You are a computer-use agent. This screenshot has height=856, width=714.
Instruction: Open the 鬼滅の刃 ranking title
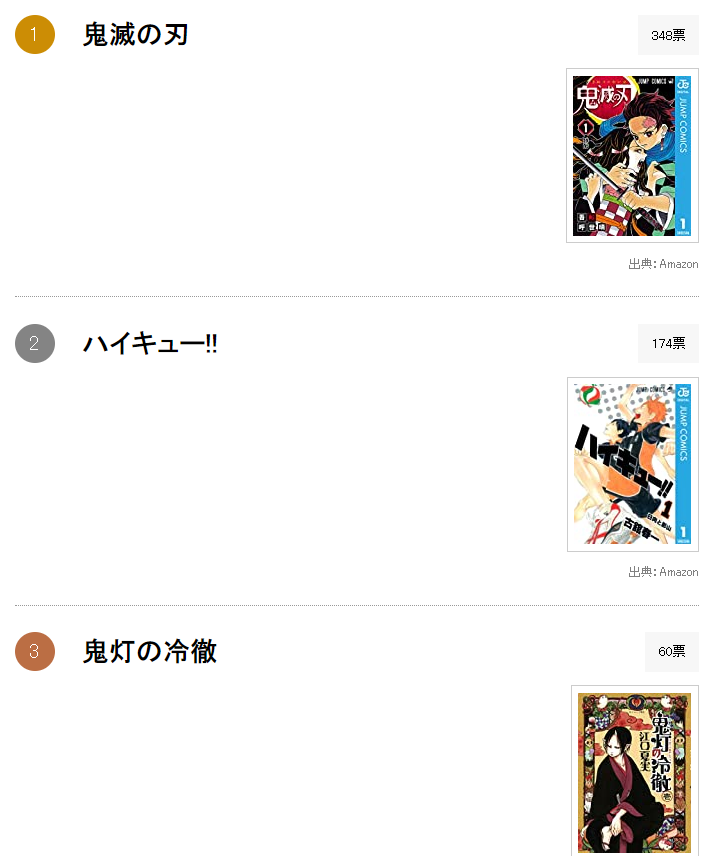(x=135, y=35)
